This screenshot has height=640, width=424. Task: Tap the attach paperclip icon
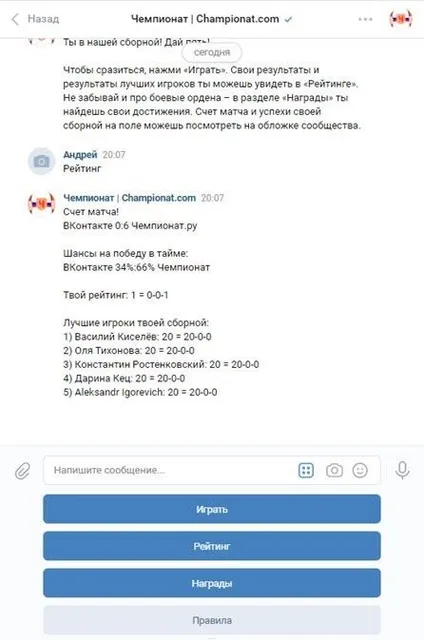[x=22, y=470]
